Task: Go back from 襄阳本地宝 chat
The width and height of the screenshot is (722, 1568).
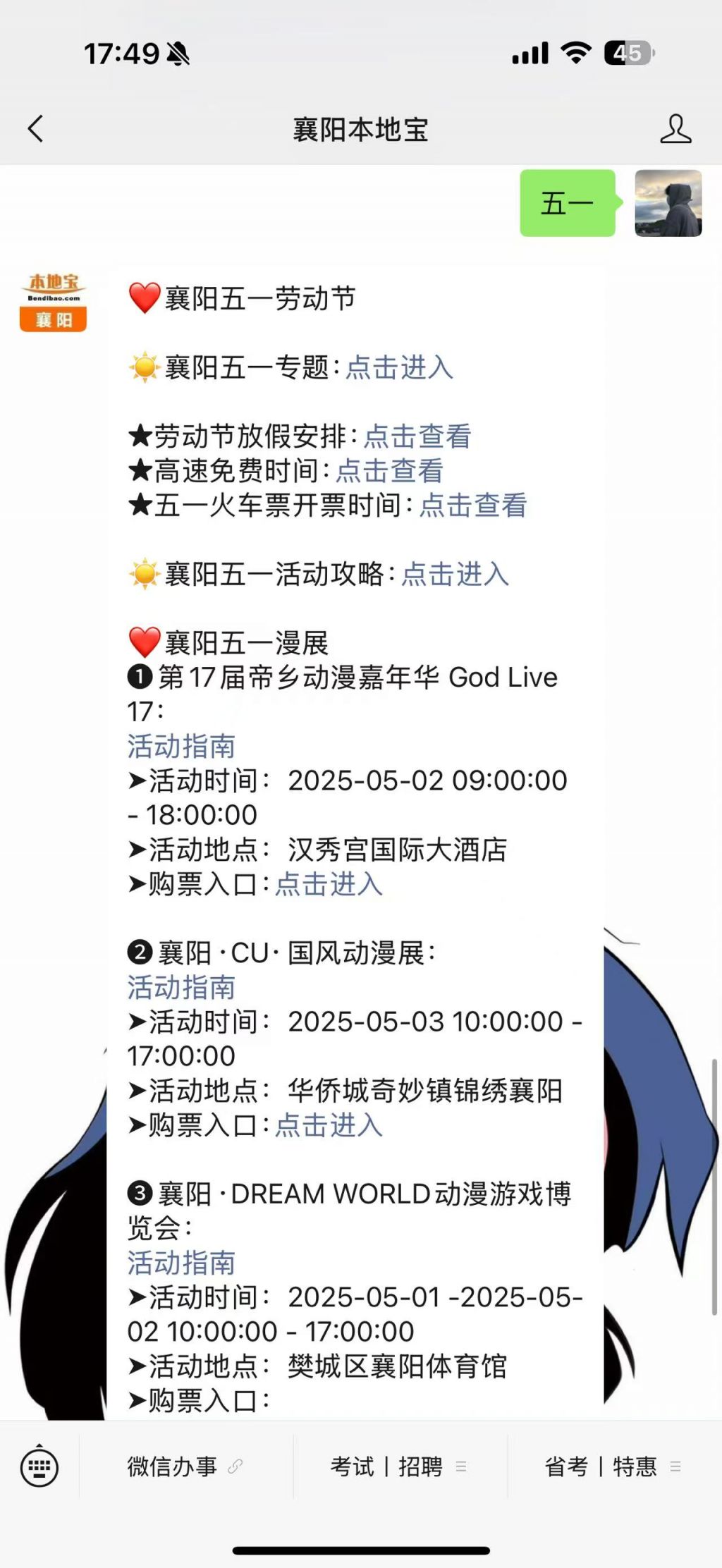Action: tap(36, 129)
